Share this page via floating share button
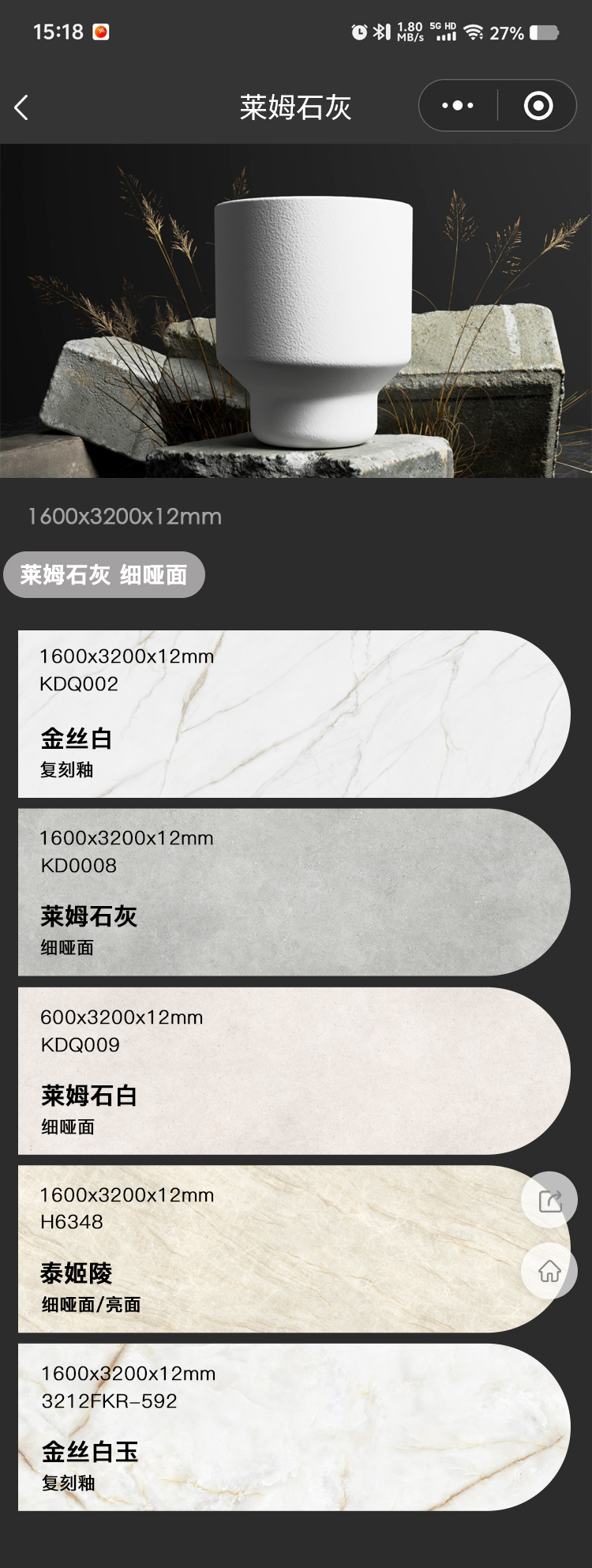The width and height of the screenshot is (592, 1568). 549,1200
